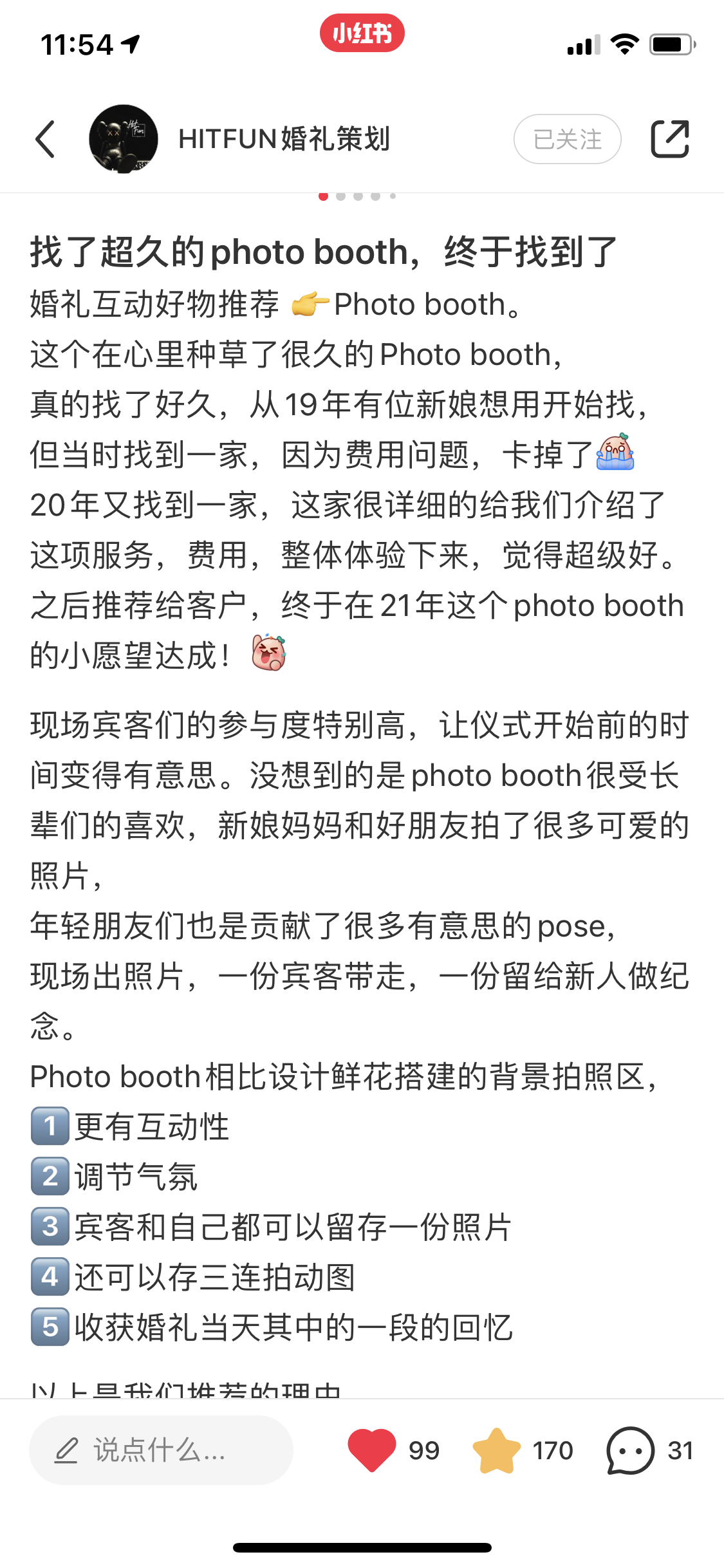Tap the 已关注 follow button
This screenshot has width=724, height=1568.
pyautogui.click(x=567, y=139)
